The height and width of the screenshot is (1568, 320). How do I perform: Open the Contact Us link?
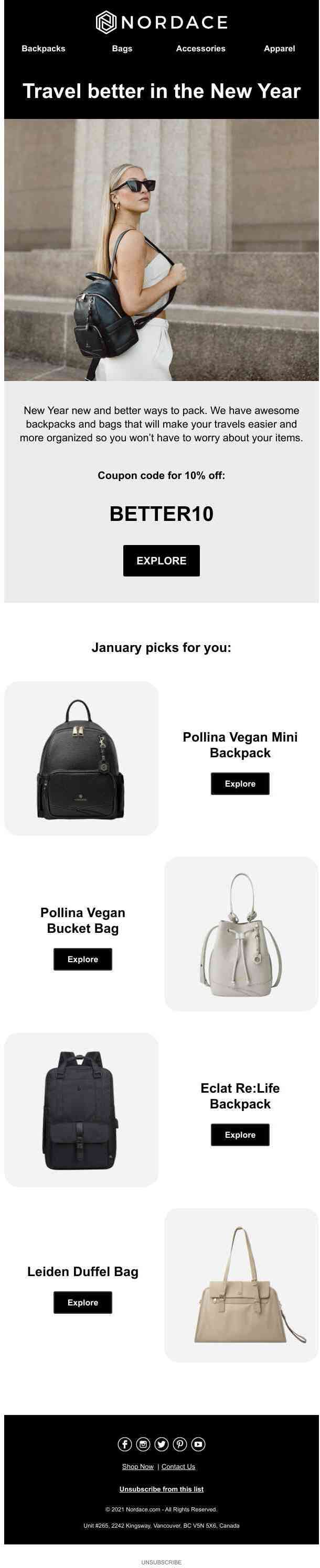point(178,1466)
